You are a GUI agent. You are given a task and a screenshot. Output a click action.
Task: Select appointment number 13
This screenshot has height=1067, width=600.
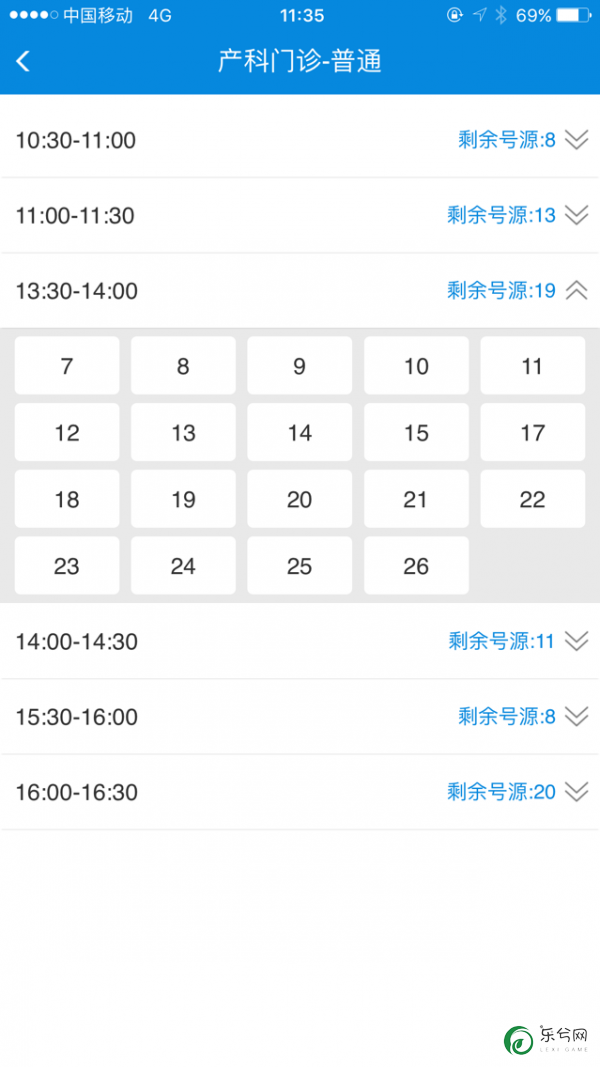(183, 432)
